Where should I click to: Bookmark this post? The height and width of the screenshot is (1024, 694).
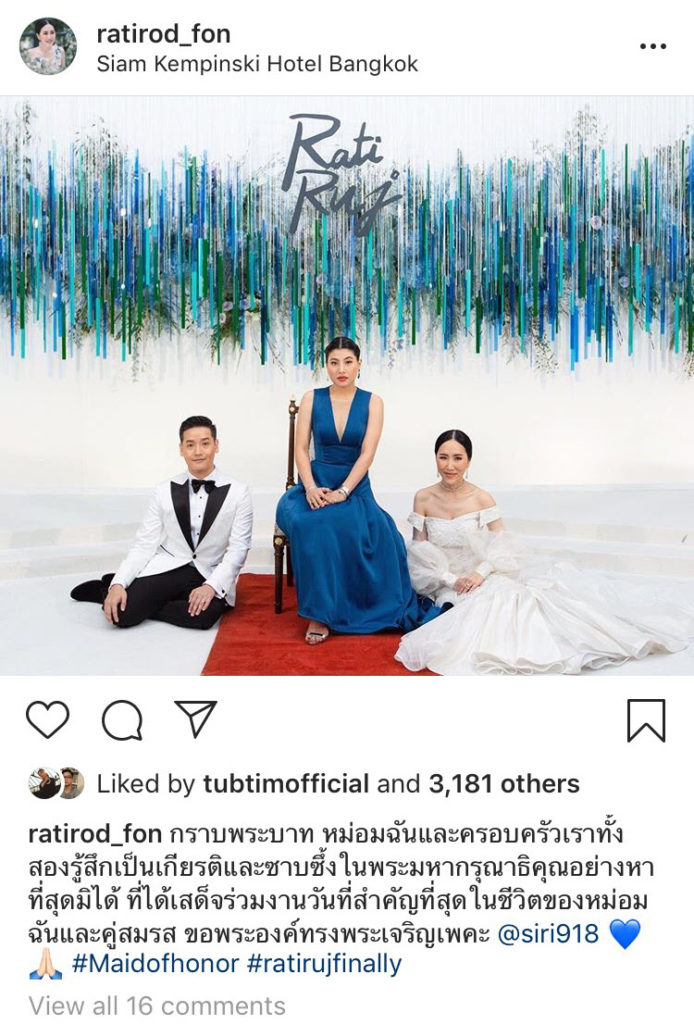coord(646,720)
